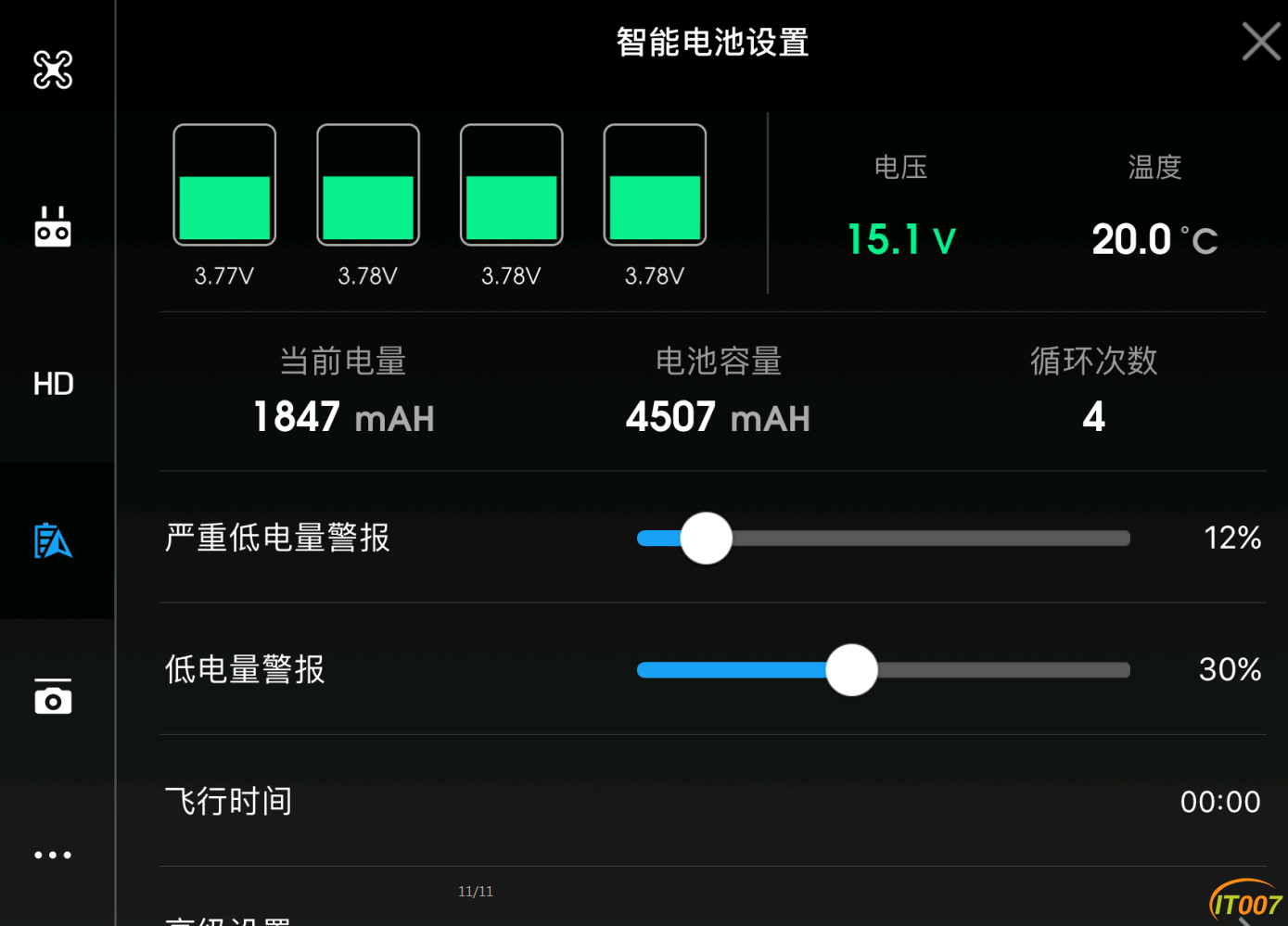This screenshot has width=1288, height=926.
Task: Switch to the gimbal camera settings tab
Action: coord(53,697)
